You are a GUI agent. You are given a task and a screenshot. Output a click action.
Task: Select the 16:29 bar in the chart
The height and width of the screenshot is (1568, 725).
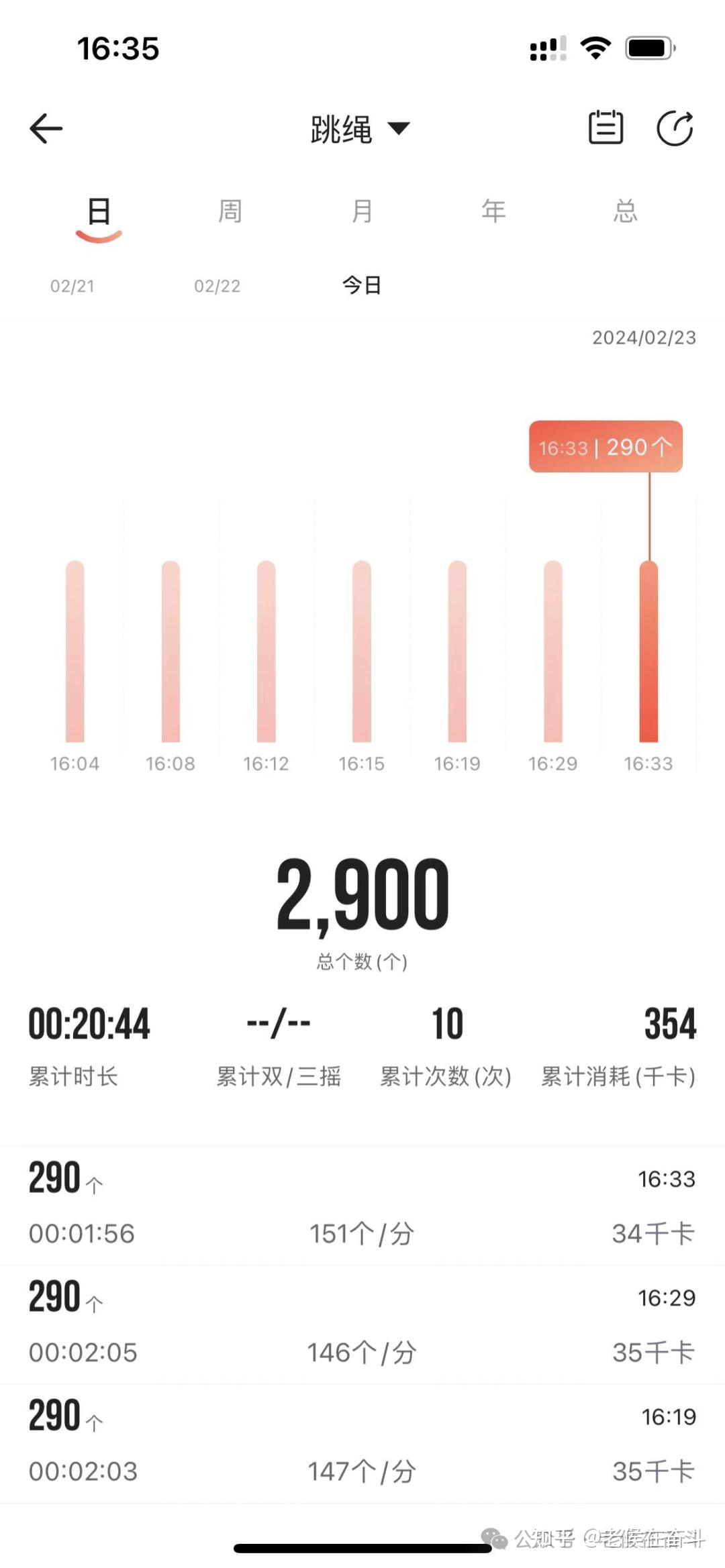coord(553,651)
